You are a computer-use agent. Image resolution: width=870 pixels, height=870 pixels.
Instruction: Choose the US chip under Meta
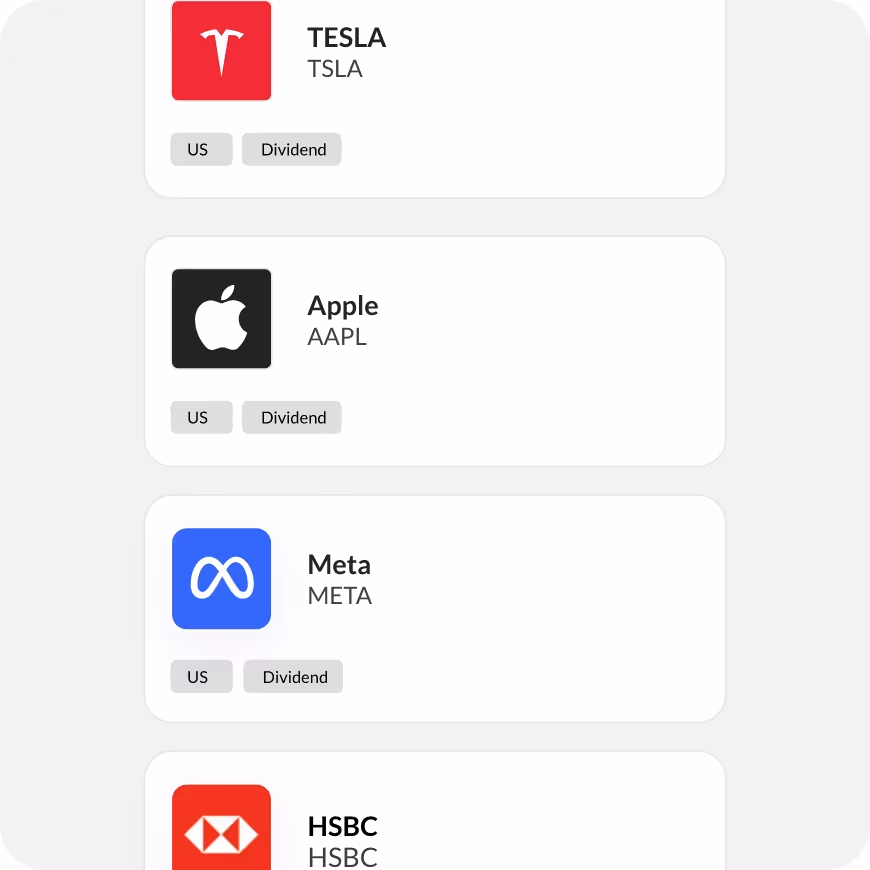(198, 677)
